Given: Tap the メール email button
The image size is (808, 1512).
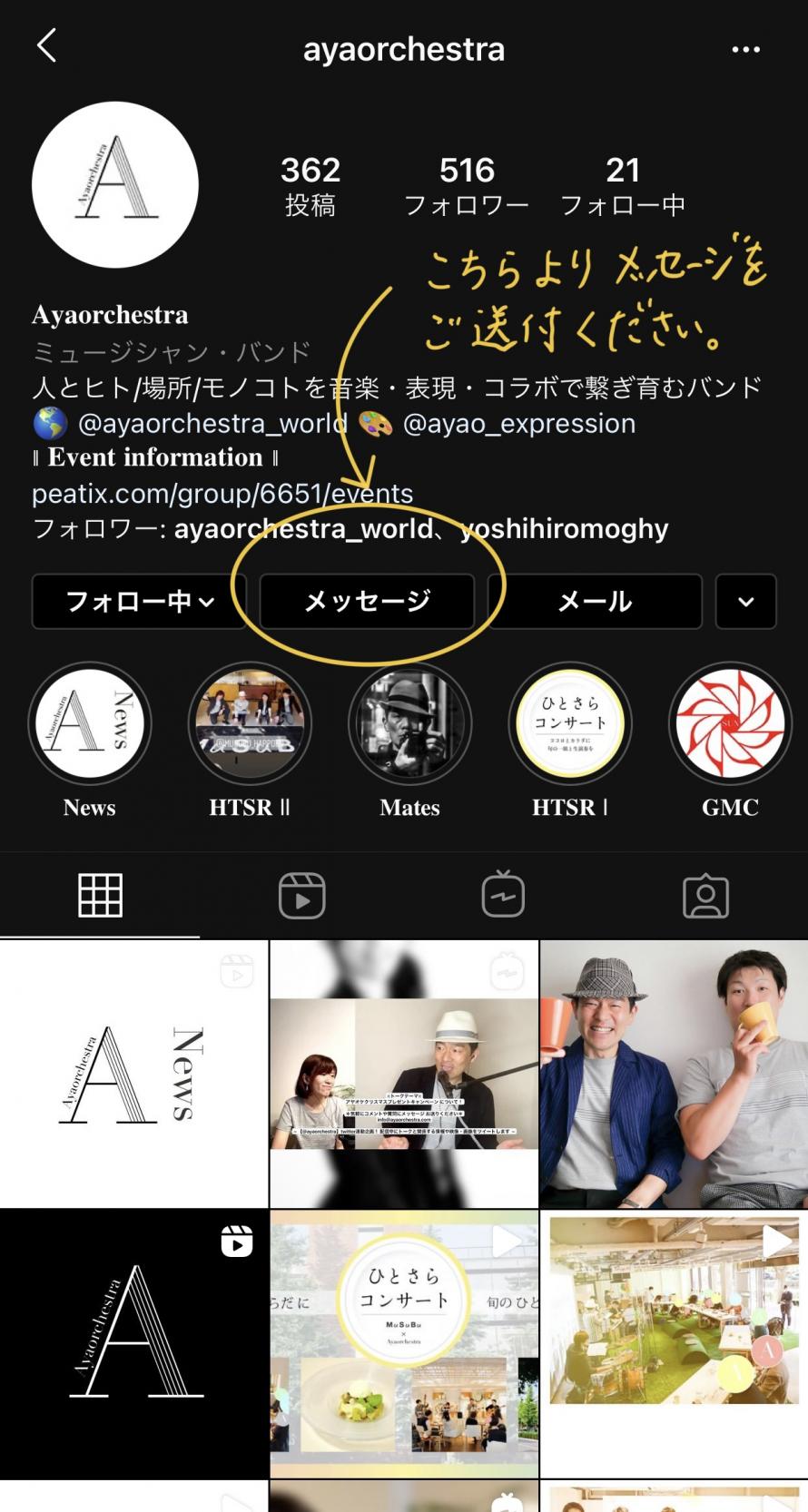Looking at the screenshot, I should (595, 601).
